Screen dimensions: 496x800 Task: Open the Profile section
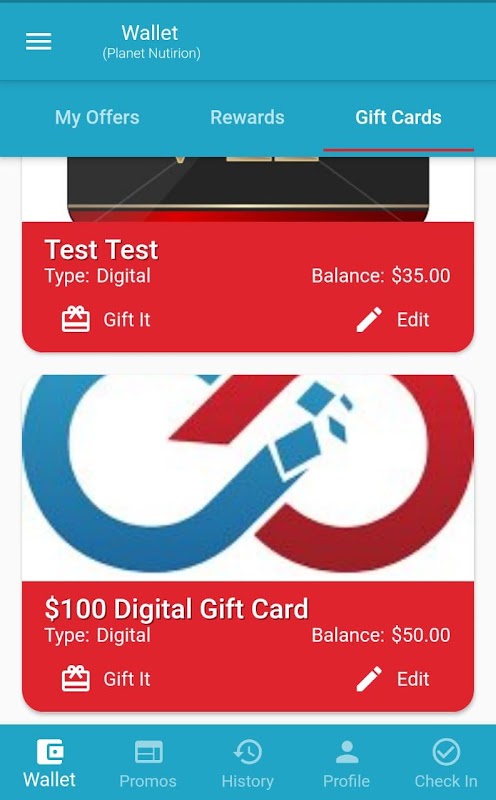click(x=346, y=763)
